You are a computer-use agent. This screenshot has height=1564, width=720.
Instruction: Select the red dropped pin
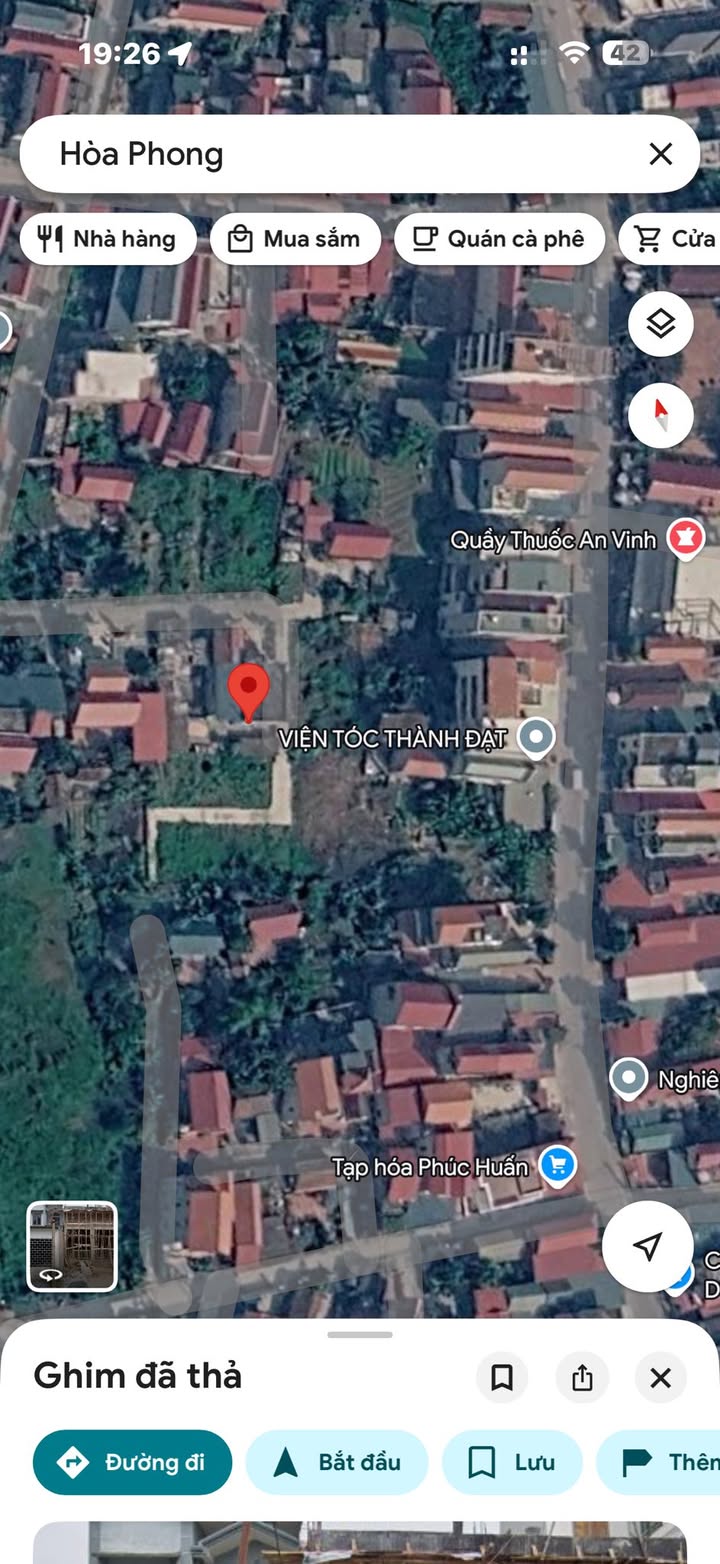248,690
